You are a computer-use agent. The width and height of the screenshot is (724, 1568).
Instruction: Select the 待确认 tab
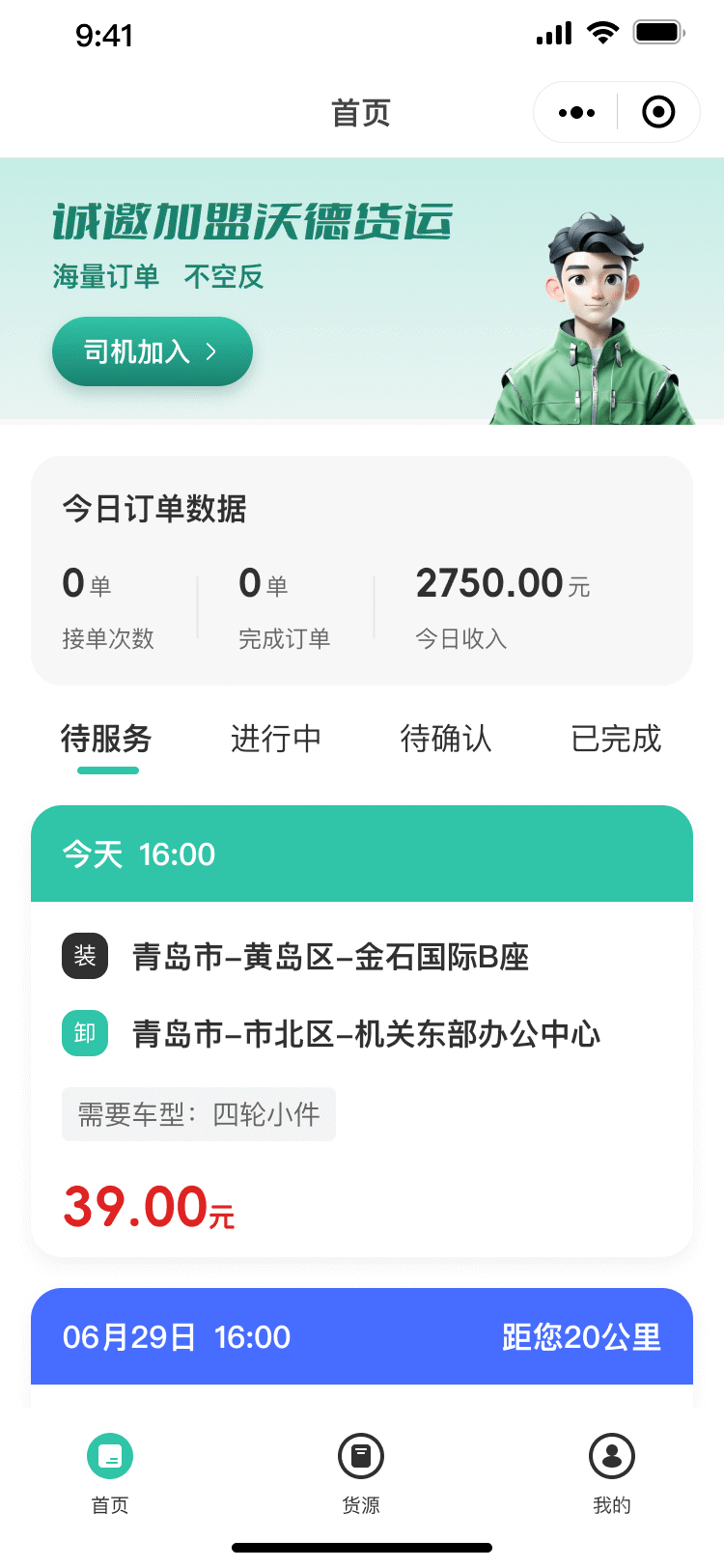(446, 740)
